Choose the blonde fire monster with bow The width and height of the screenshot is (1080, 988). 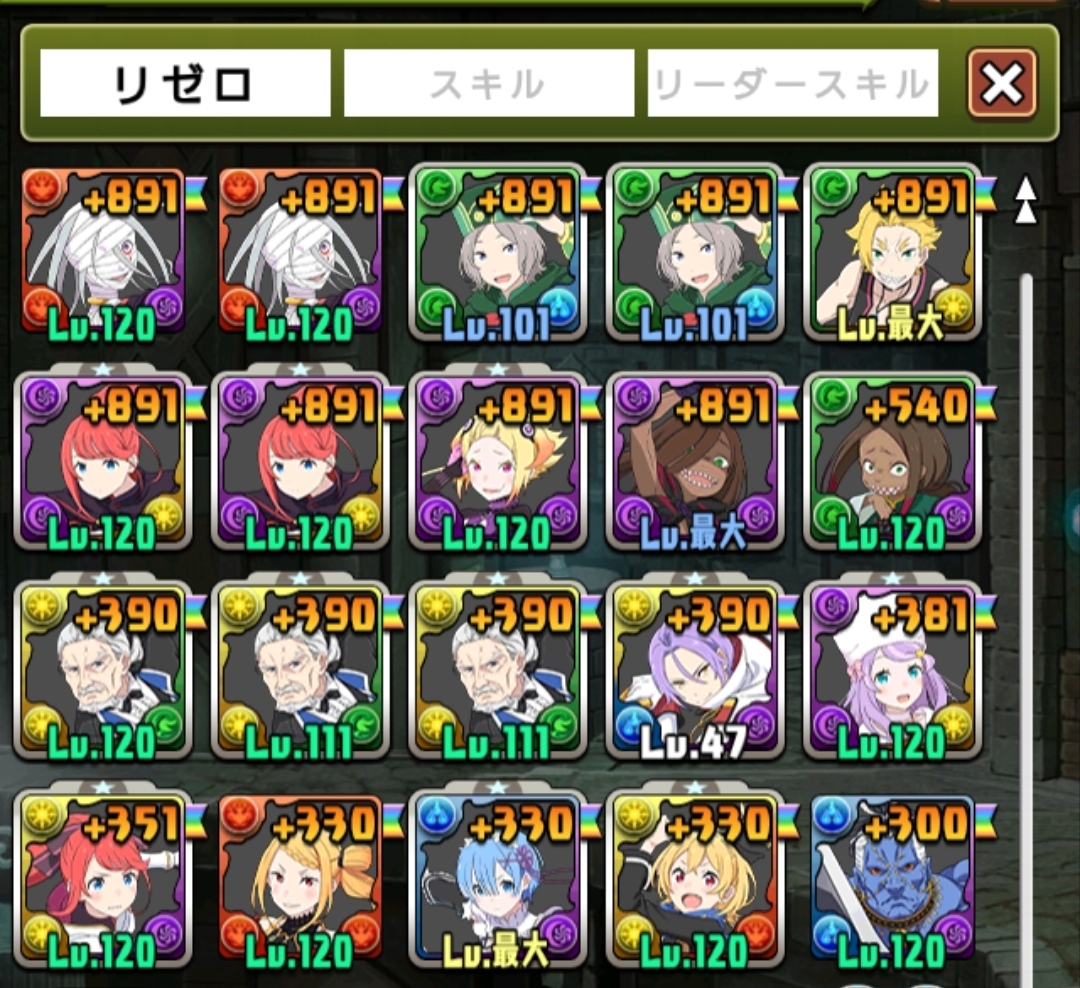pyautogui.click(x=300, y=881)
